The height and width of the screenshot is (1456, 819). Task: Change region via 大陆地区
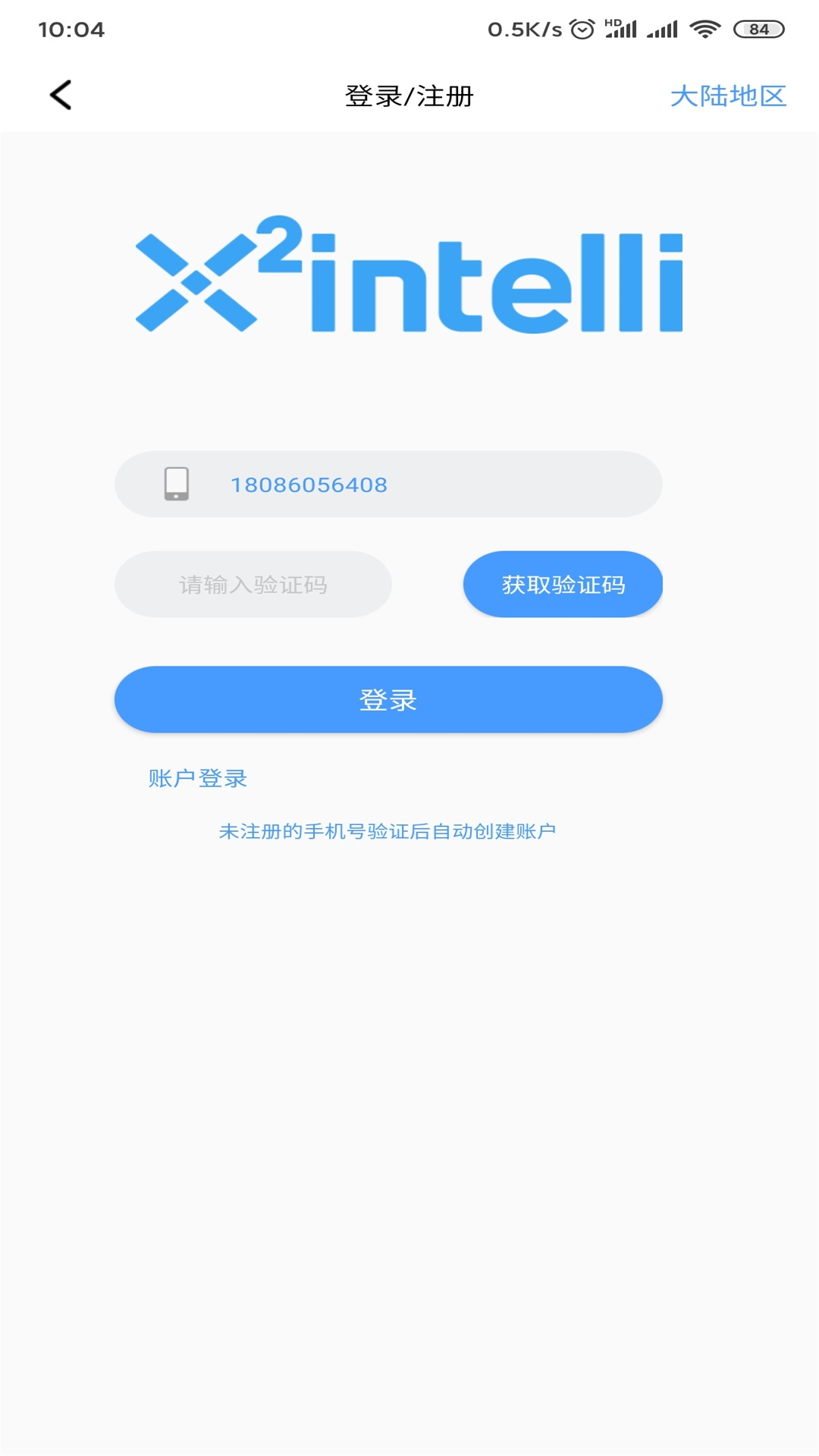[x=728, y=96]
